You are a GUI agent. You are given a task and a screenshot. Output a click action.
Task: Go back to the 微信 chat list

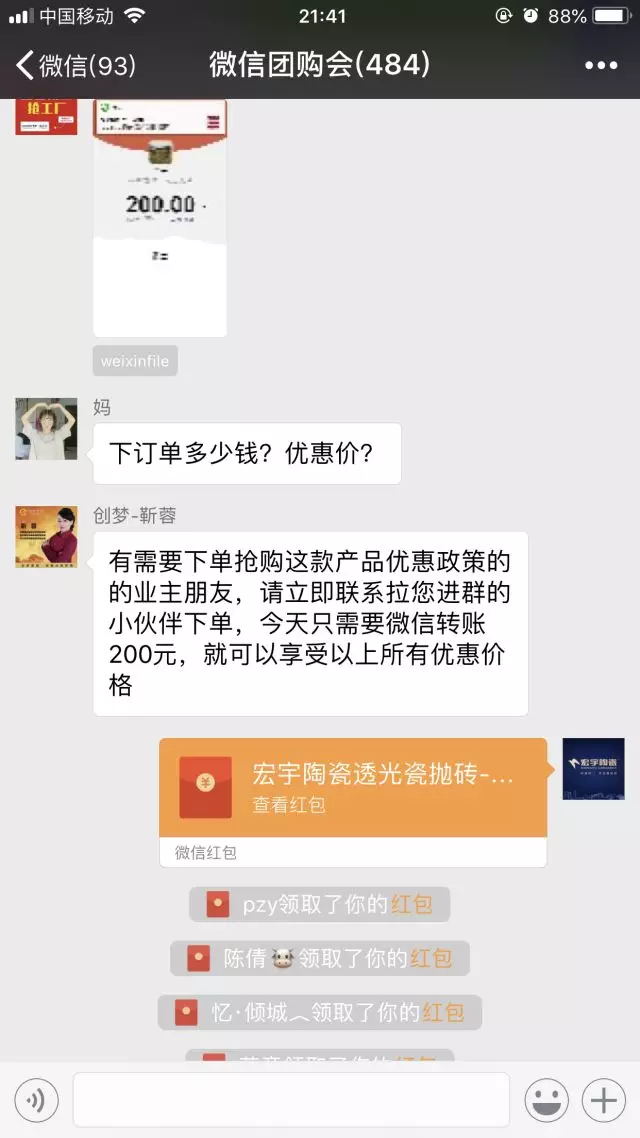point(75,66)
